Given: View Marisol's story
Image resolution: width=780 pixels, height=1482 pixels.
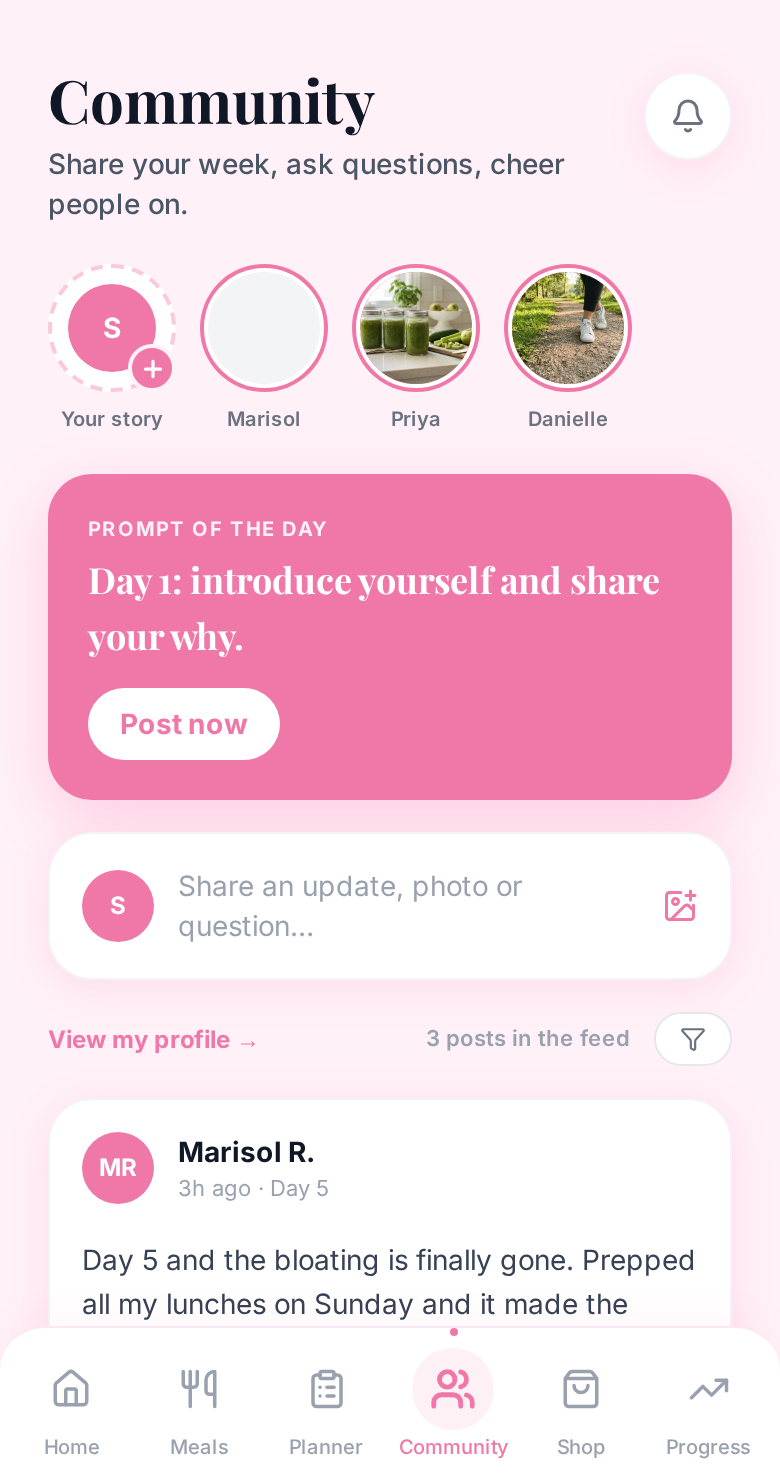Looking at the screenshot, I should [x=264, y=328].
